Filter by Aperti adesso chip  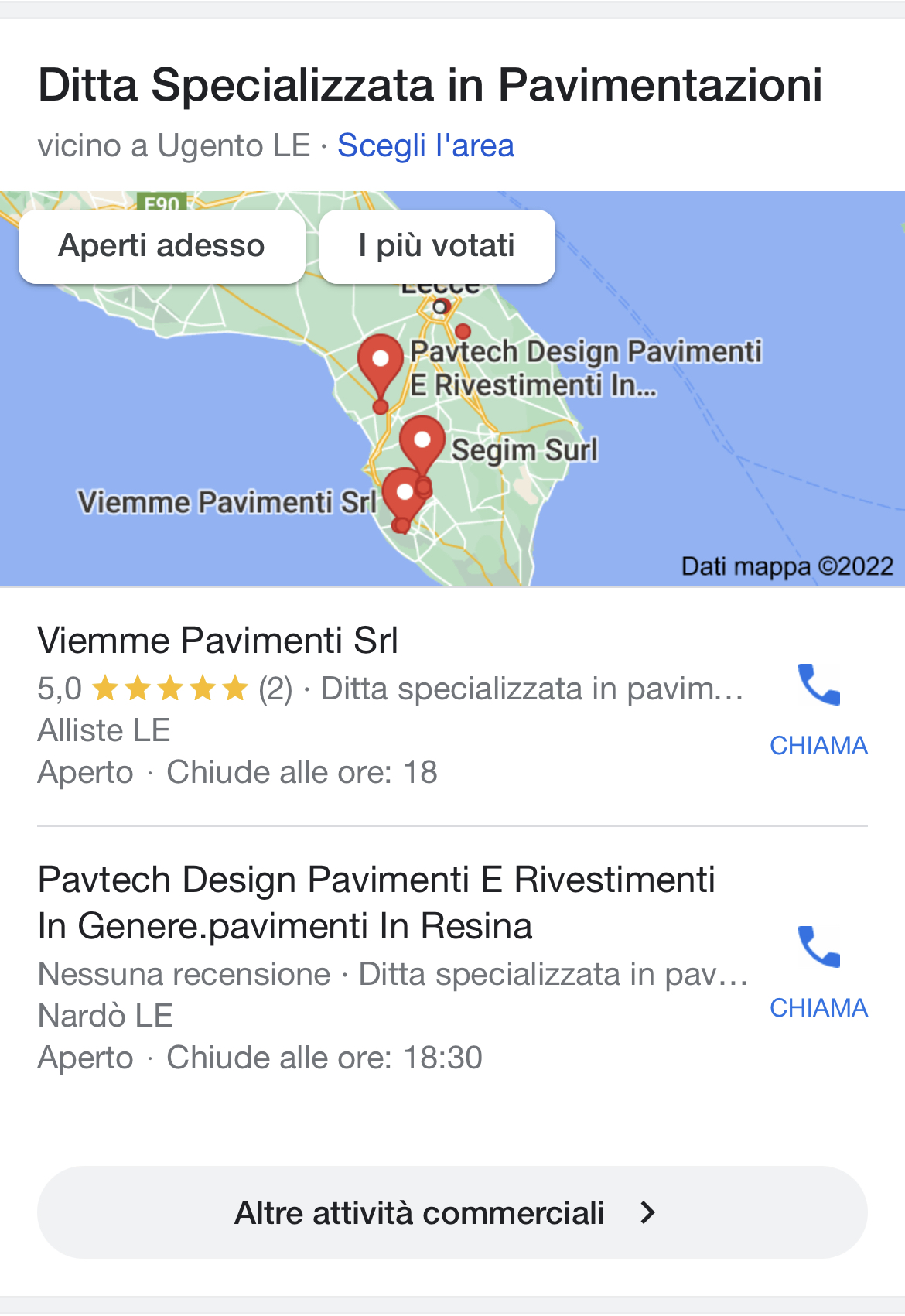tap(162, 246)
